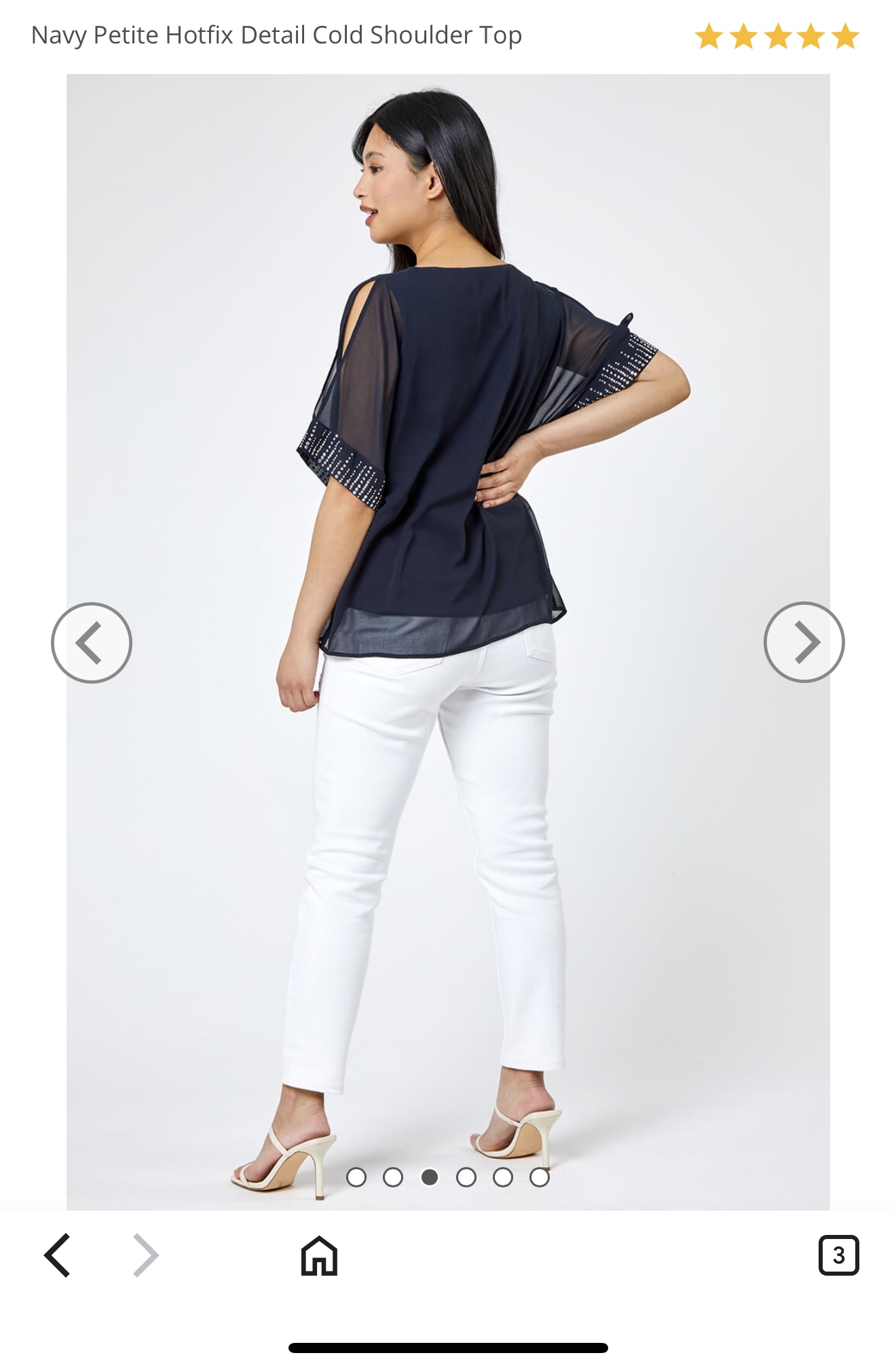Jump to the first image dot

356,1177
